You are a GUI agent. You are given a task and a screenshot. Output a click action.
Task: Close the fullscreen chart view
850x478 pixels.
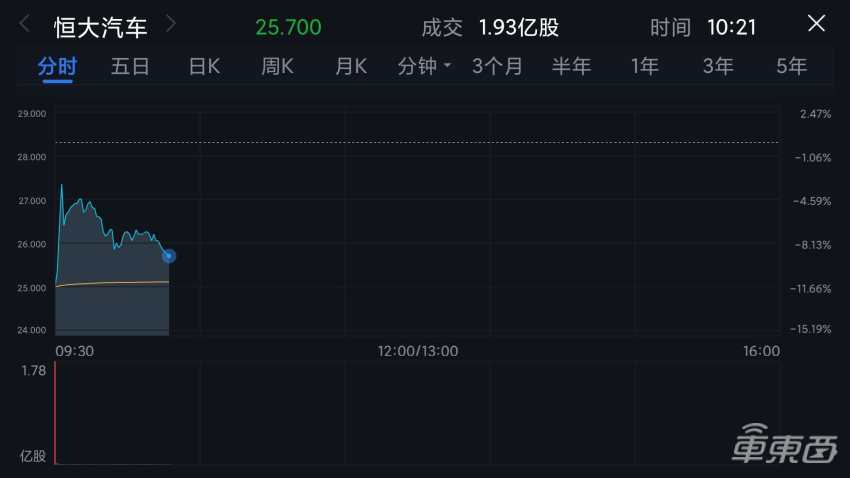pyautogui.click(x=816, y=24)
